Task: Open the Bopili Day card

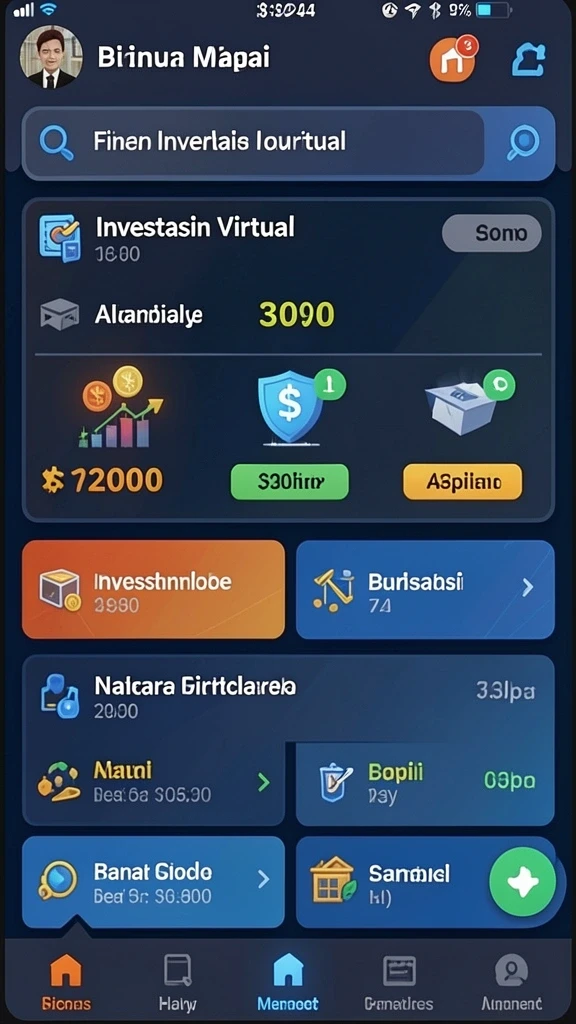Action: (x=425, y=783)
